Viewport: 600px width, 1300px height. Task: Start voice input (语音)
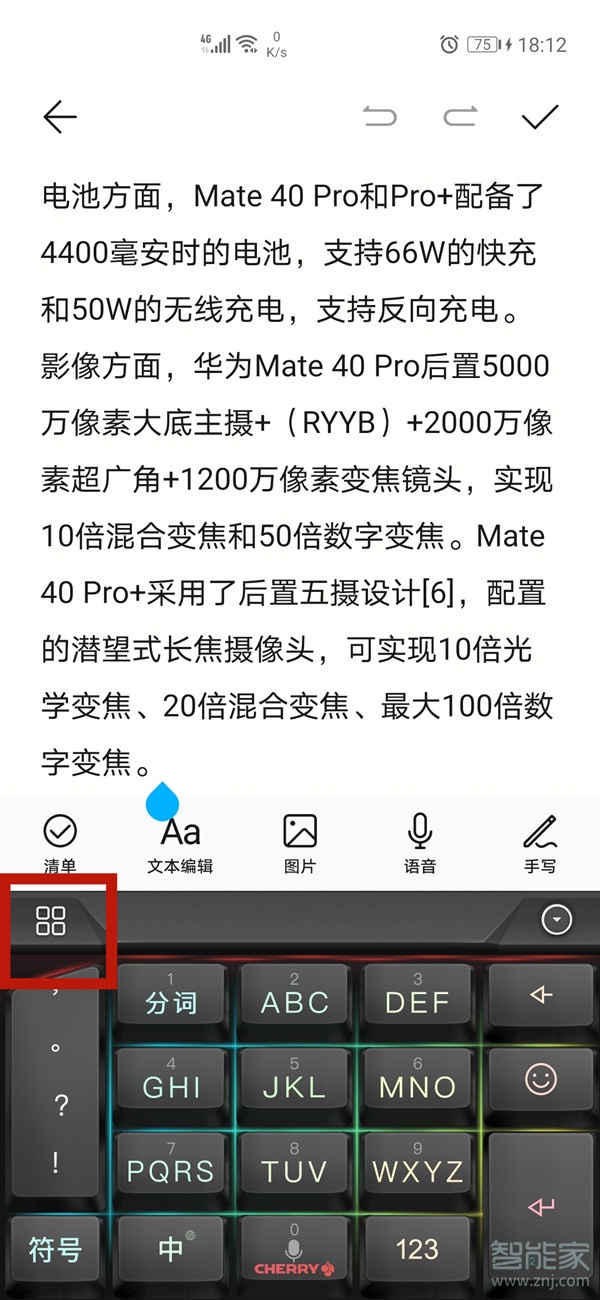420,842
